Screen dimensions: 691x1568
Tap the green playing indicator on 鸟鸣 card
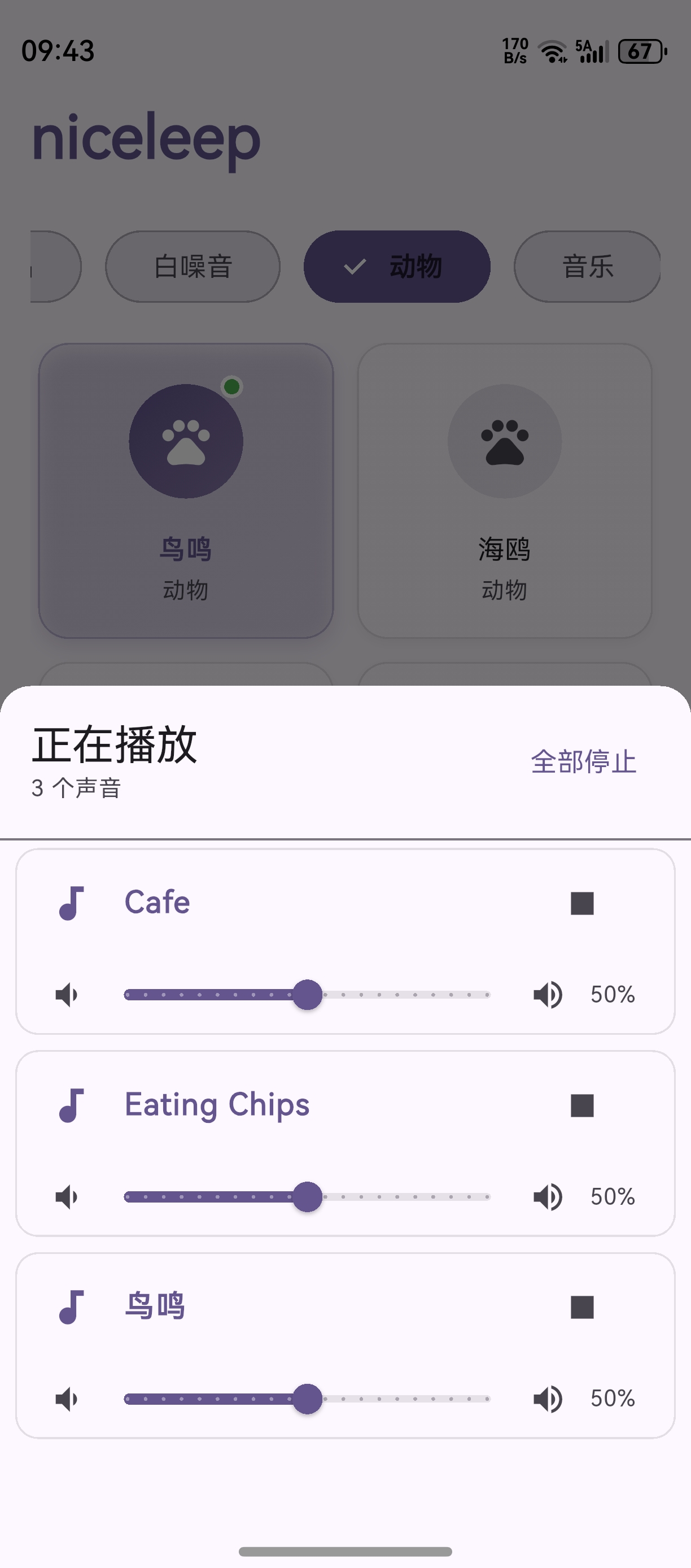pos(233,385)
